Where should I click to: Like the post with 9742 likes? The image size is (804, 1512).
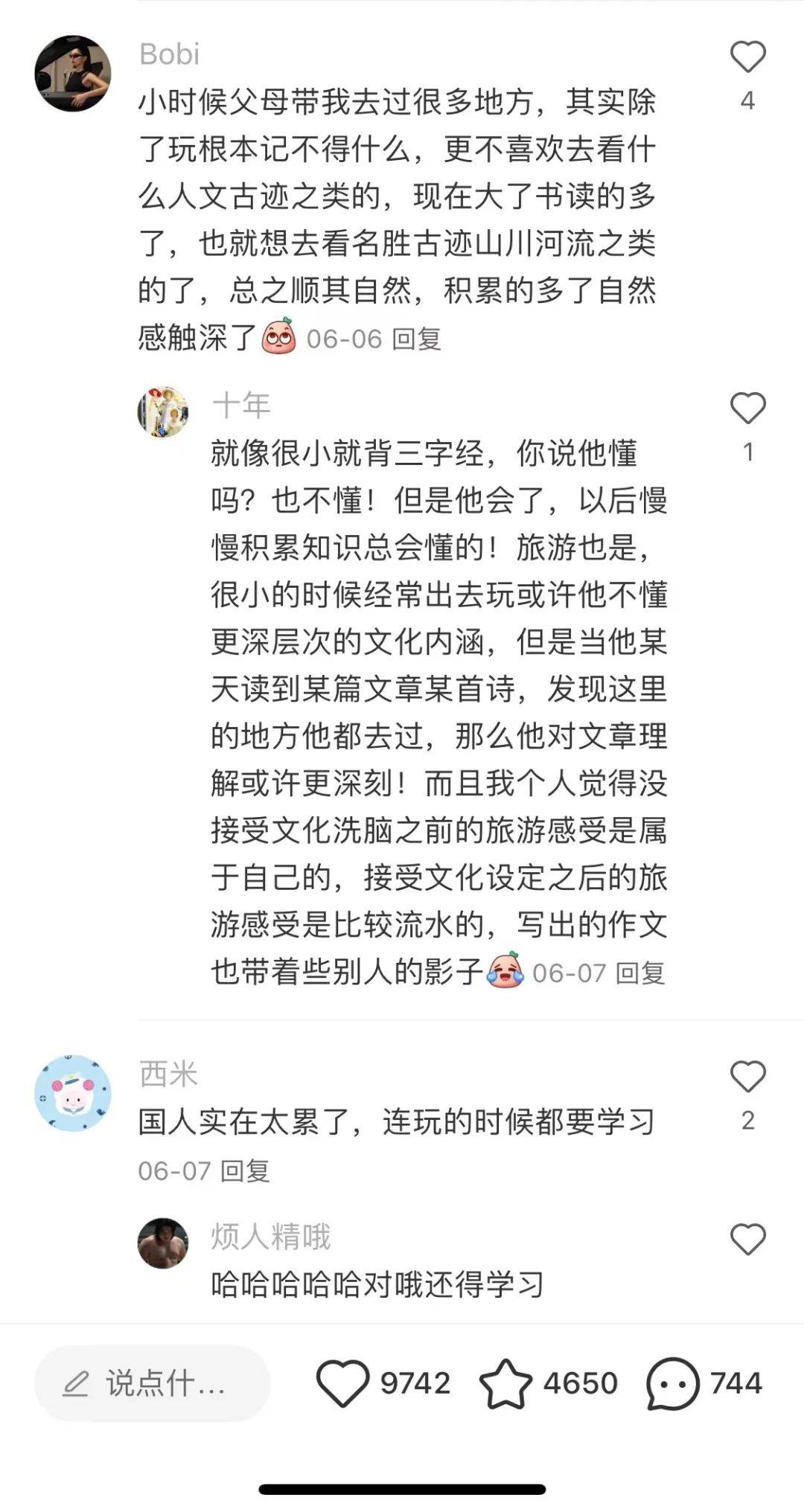click(x=343, y=1383)
